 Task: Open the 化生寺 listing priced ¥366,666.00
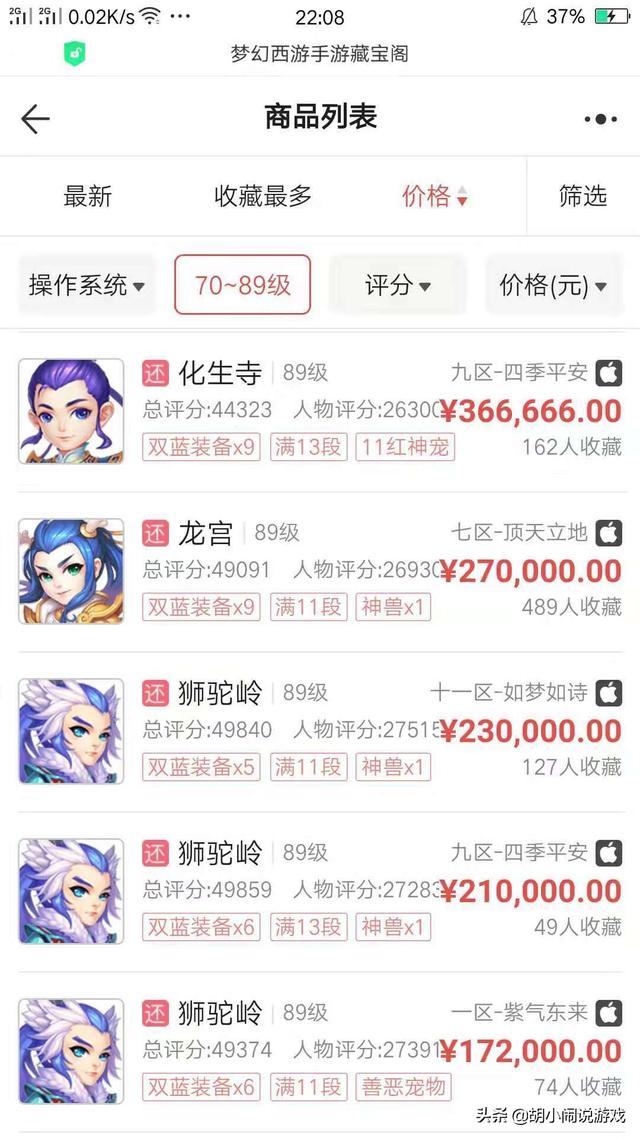[x=320, y=412]
